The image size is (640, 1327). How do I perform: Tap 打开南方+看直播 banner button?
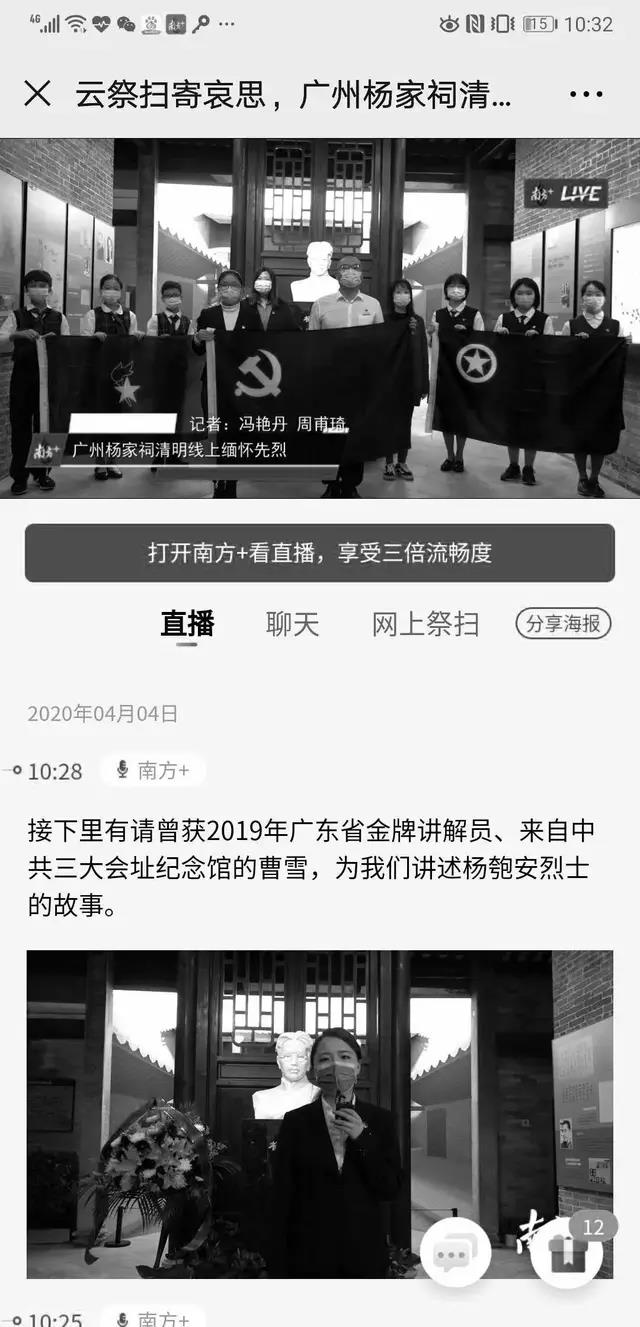(320, 553)
